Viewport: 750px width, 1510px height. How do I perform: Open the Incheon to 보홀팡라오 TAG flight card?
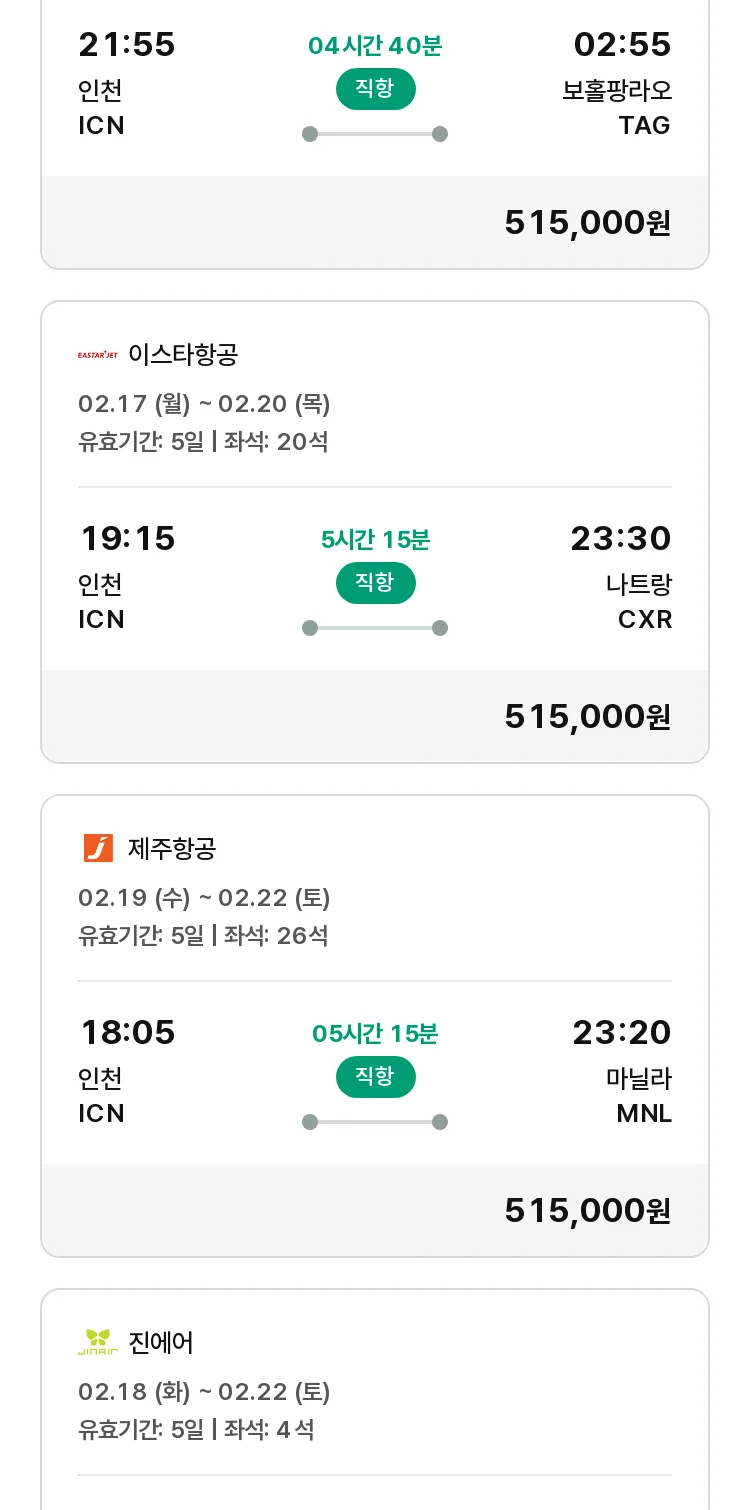pos(375,134)
